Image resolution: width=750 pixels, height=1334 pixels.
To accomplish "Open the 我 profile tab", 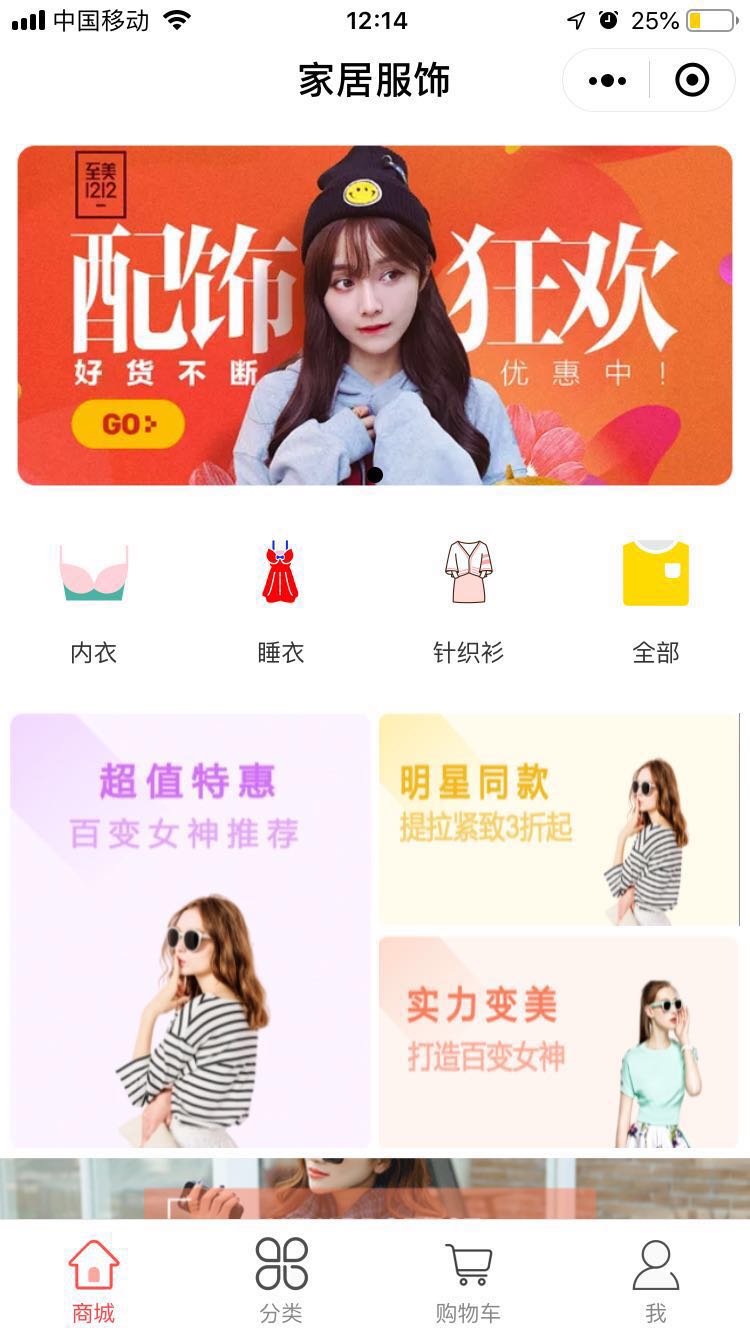I will pyautogui.click(x=656, y=1280).
